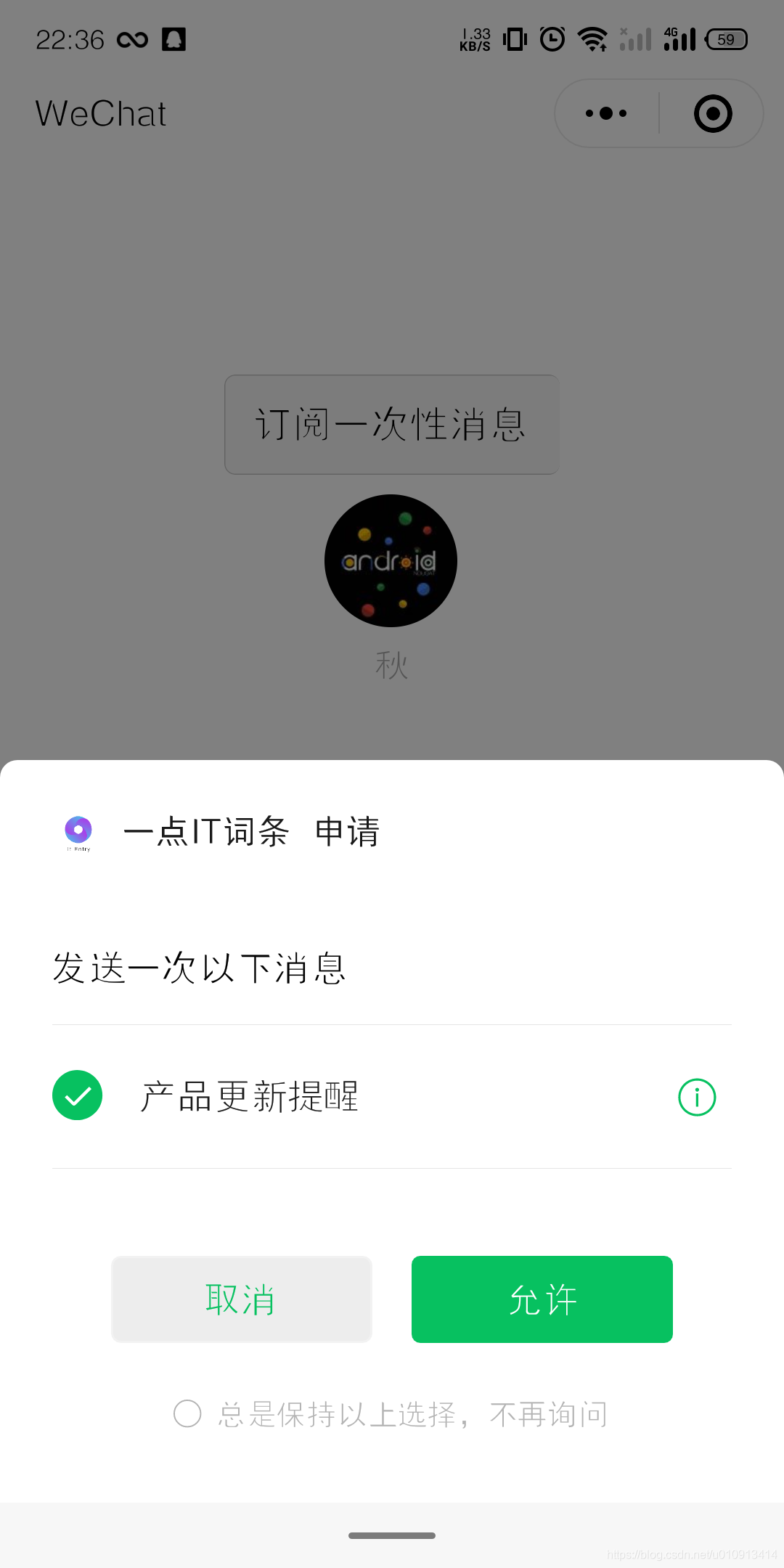Viewport: 784px width, 1568px height.
Task: Tap the android avatar image of 秋
Action: click(x=391, y=560)
